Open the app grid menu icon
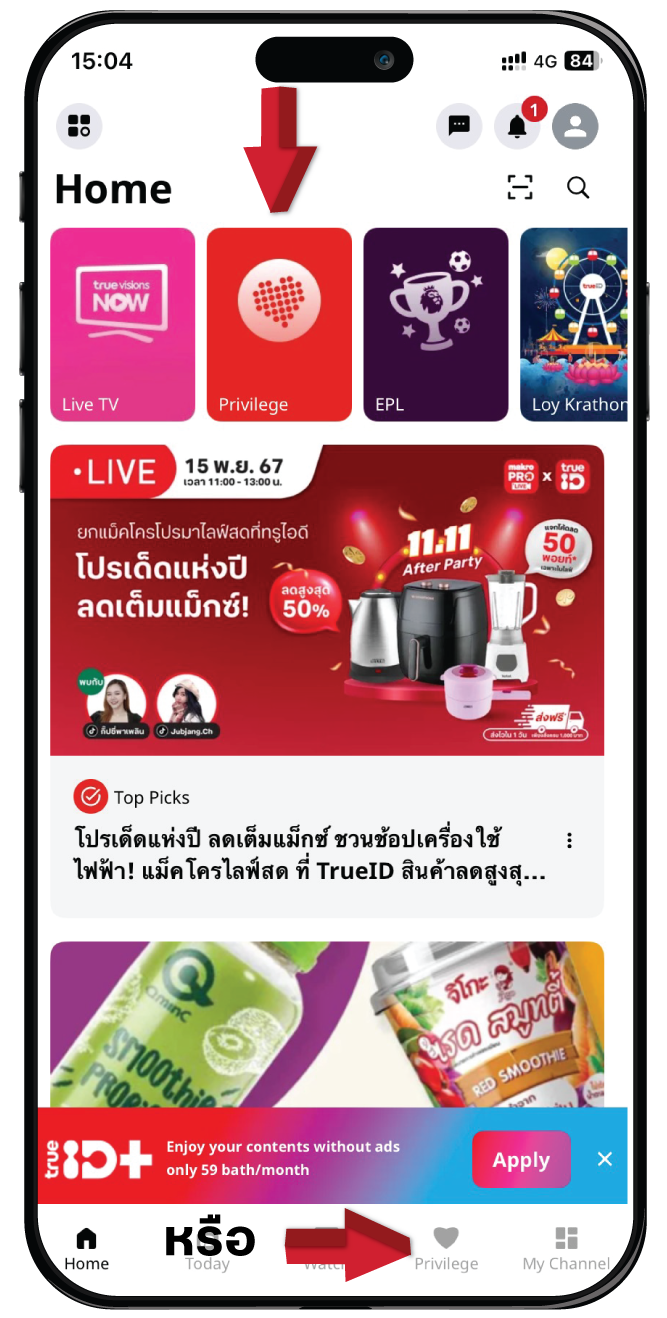This screenshot has width=667, height=1318. (x=79, y=126)
